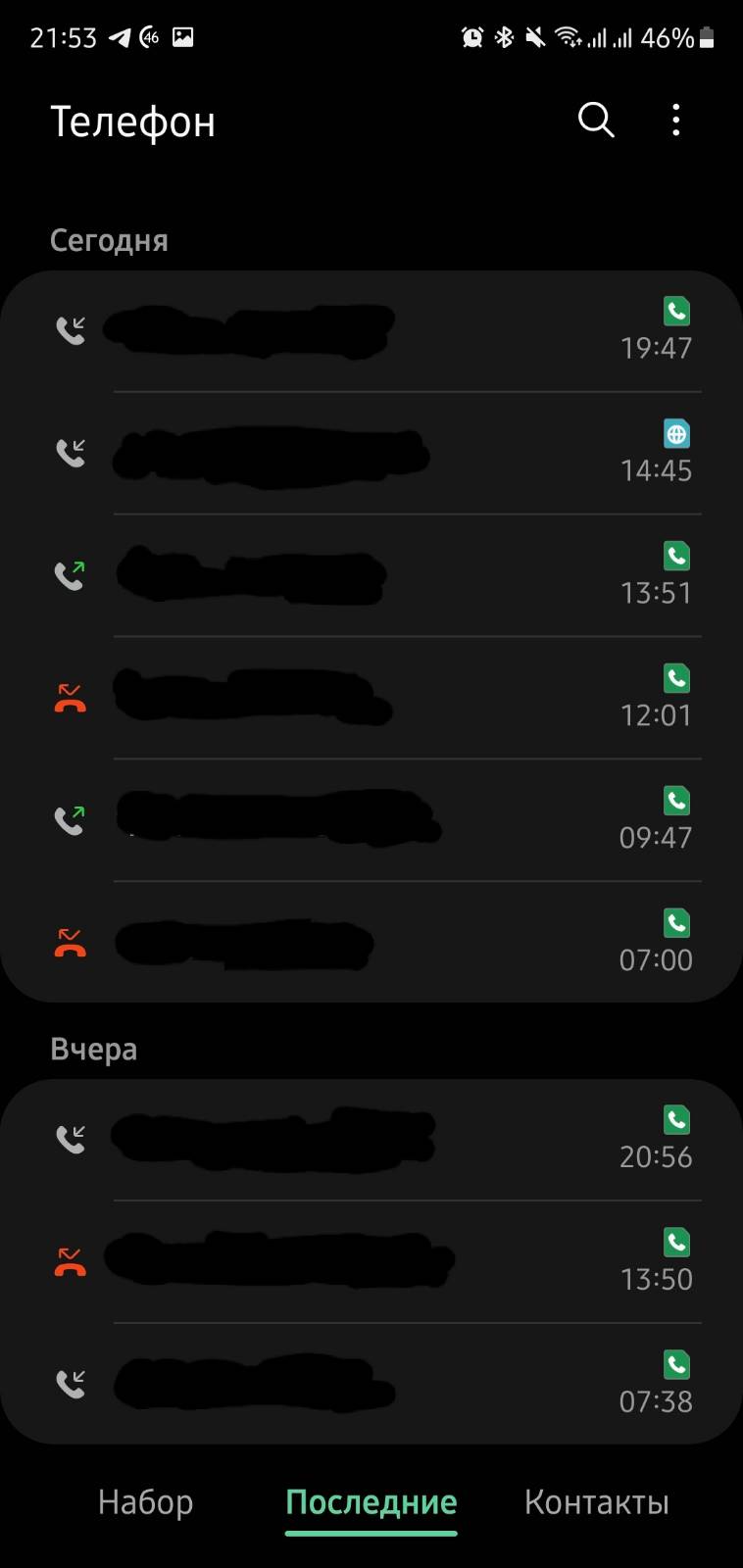Open today's missed call at 12:01
The height and width of the screenshot is (1568, 743).
372,698
